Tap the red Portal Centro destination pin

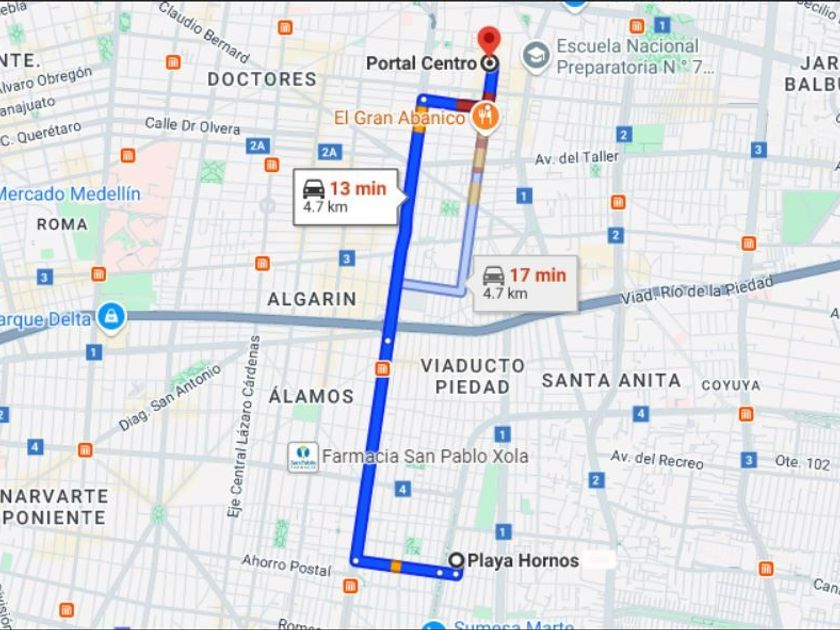tap(489, 42)
